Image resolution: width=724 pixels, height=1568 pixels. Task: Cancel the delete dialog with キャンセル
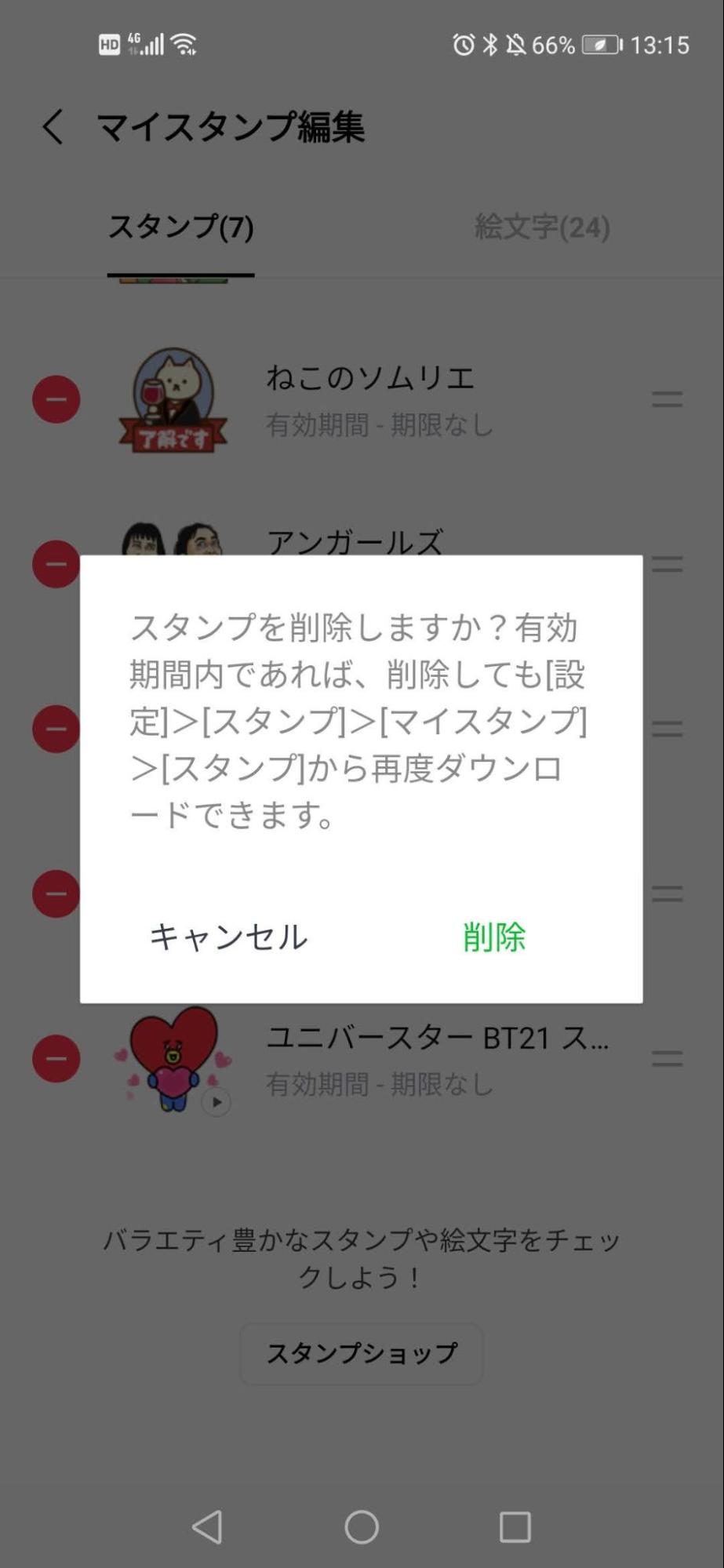pyautogui.click(x=228, y=937)
